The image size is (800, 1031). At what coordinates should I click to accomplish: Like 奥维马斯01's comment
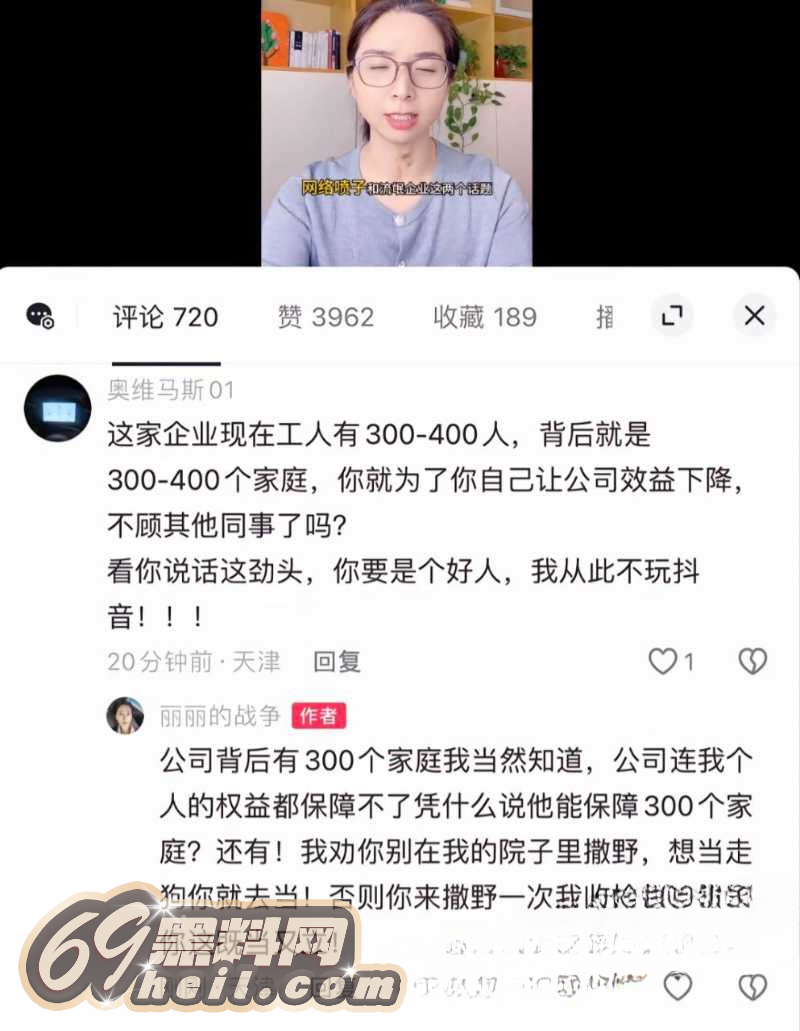coord(663,661)
